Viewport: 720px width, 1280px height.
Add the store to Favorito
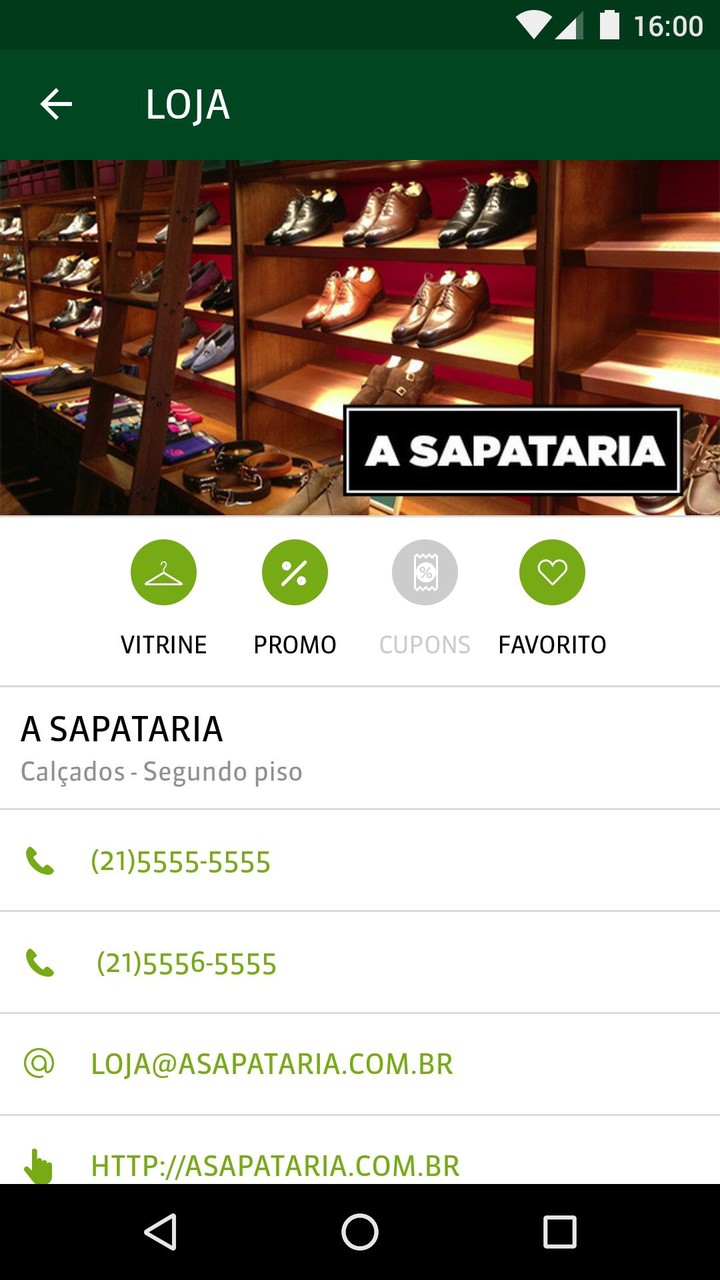552,573
